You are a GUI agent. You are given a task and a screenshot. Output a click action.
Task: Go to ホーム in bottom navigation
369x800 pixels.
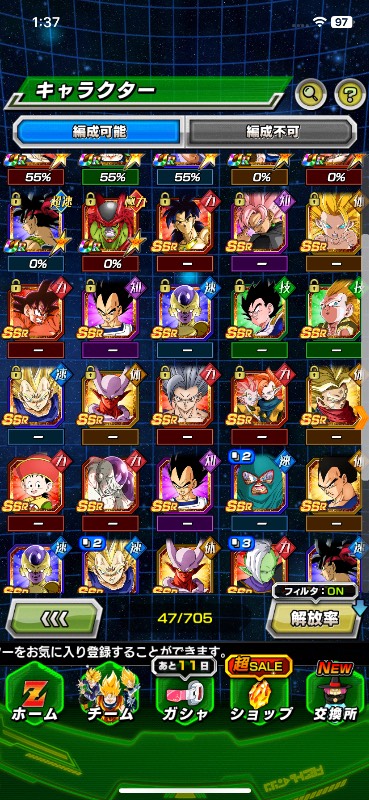35,695
